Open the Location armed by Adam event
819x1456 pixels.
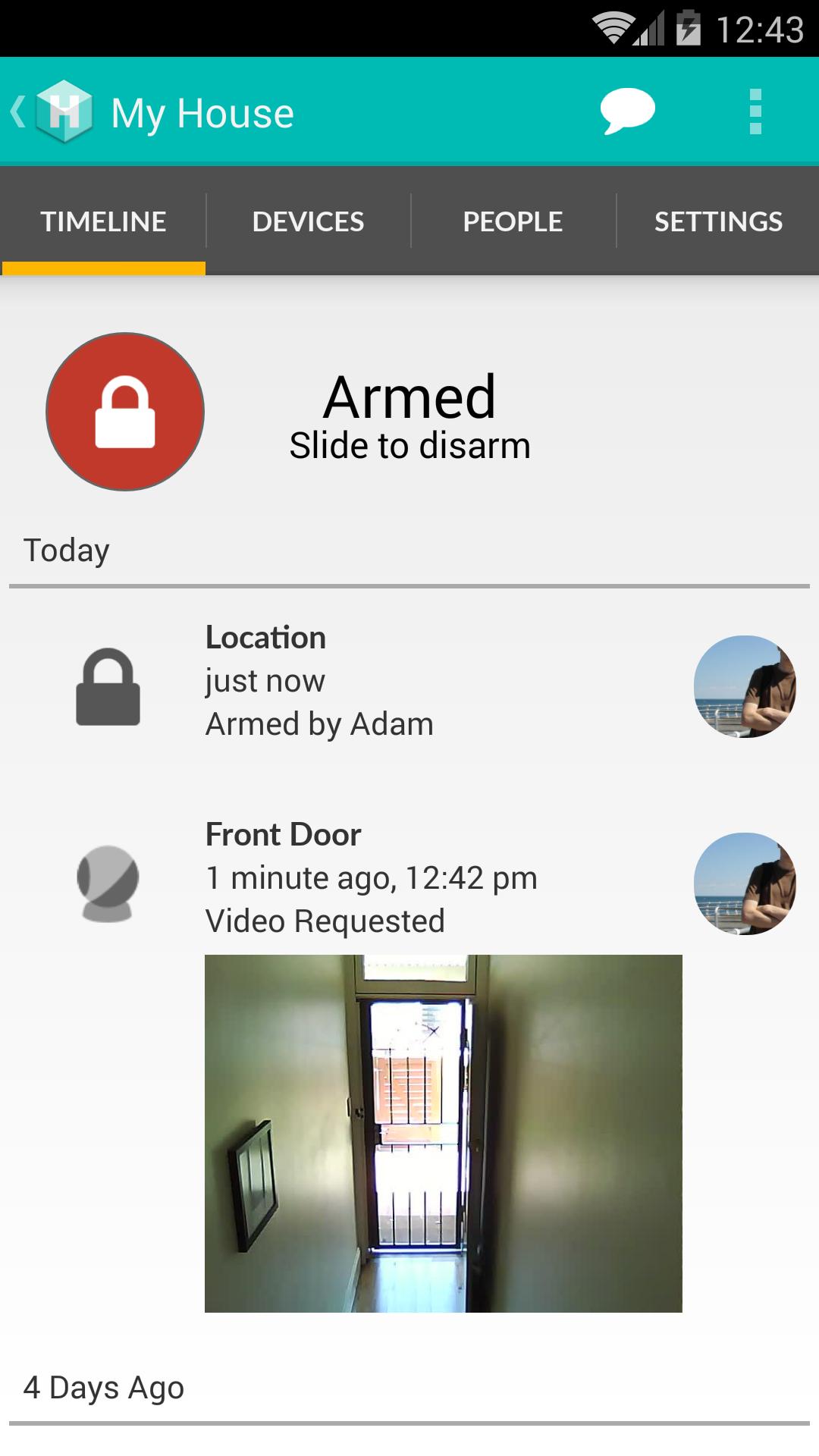319,681
